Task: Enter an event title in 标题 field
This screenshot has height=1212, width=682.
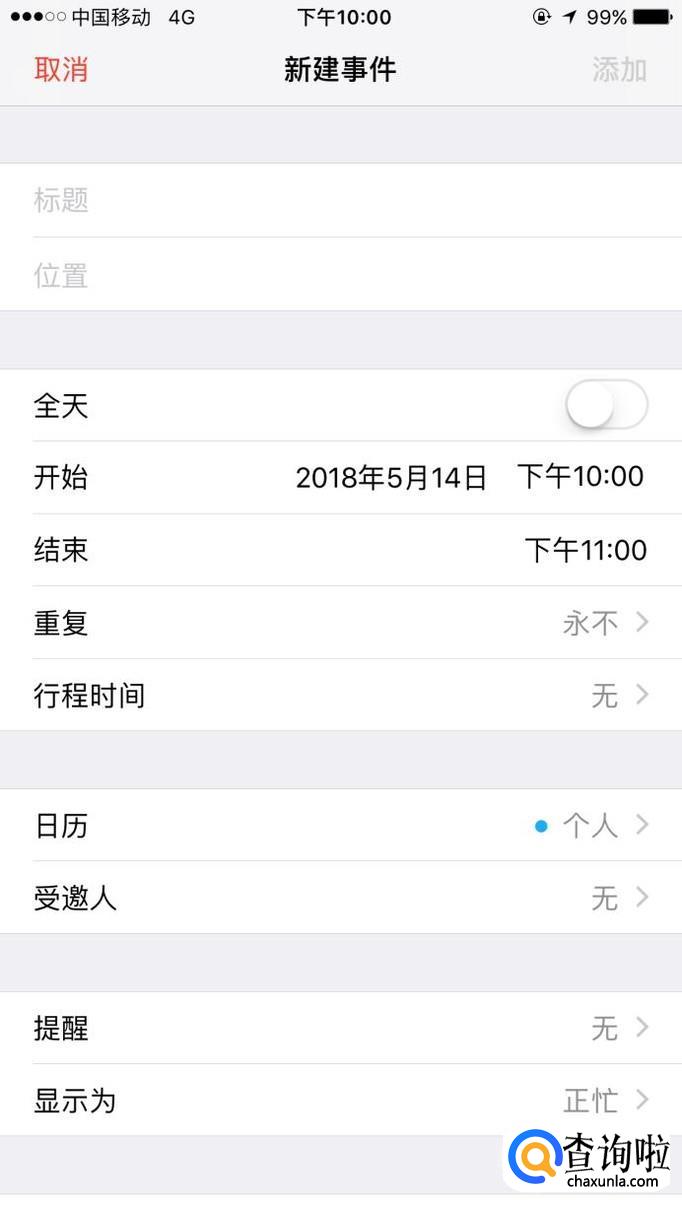Action: click(340, 200)
